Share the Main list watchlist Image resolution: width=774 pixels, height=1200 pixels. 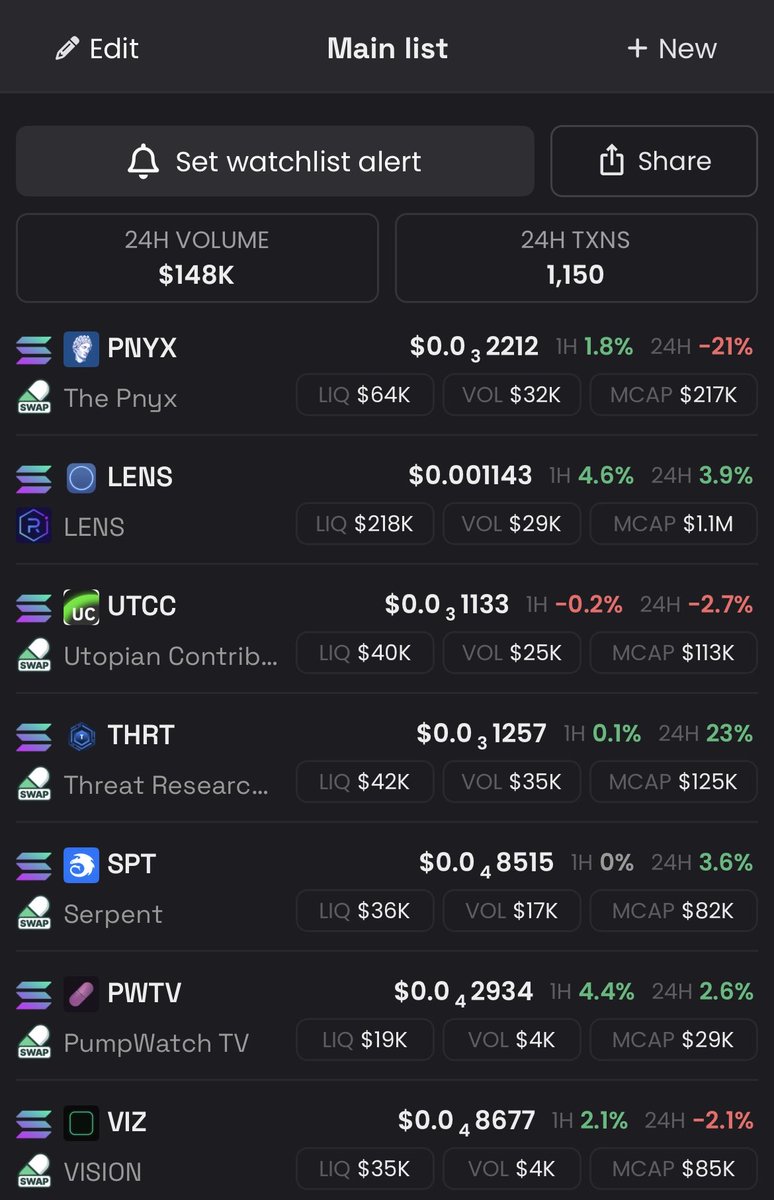654,161
